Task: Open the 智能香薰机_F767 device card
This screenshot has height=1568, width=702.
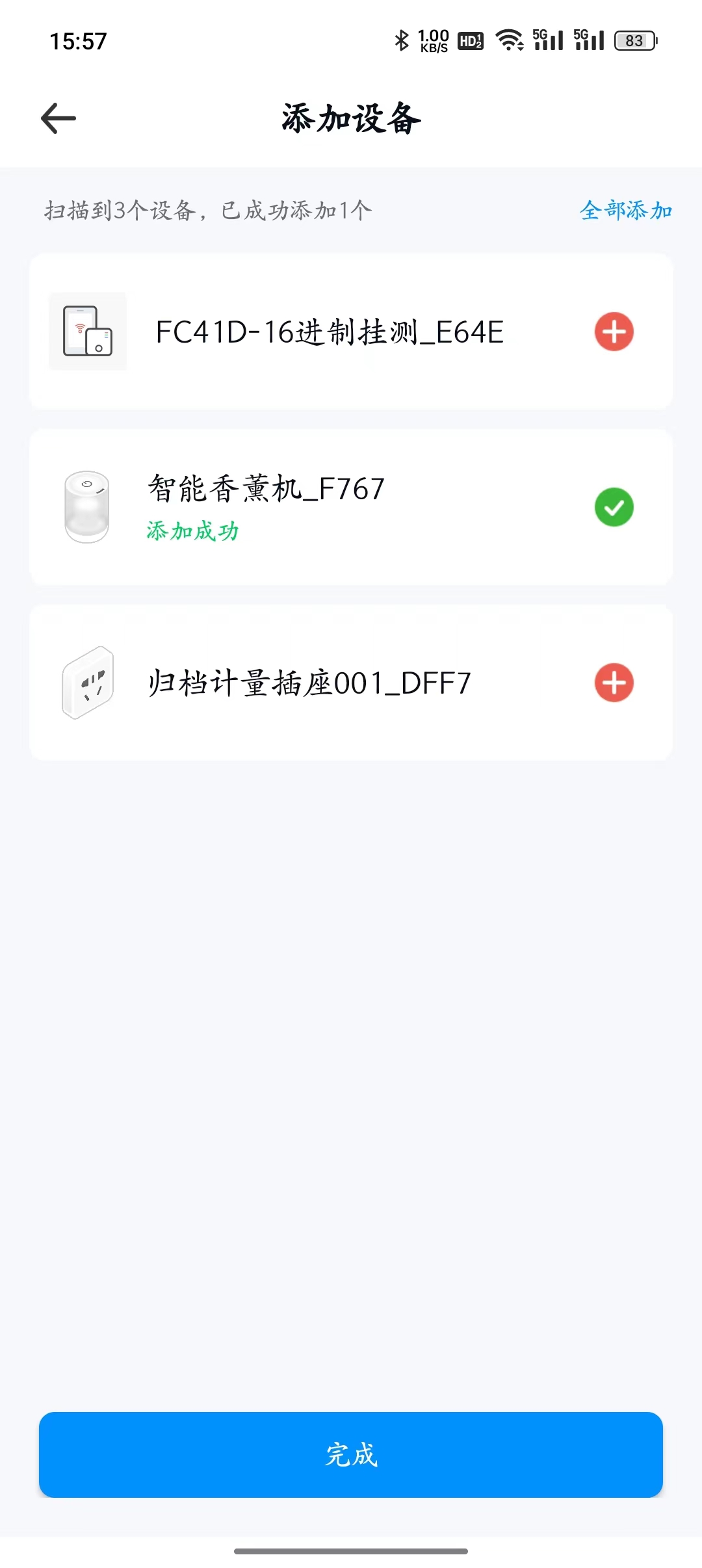Action: click(x=351, y=507)
